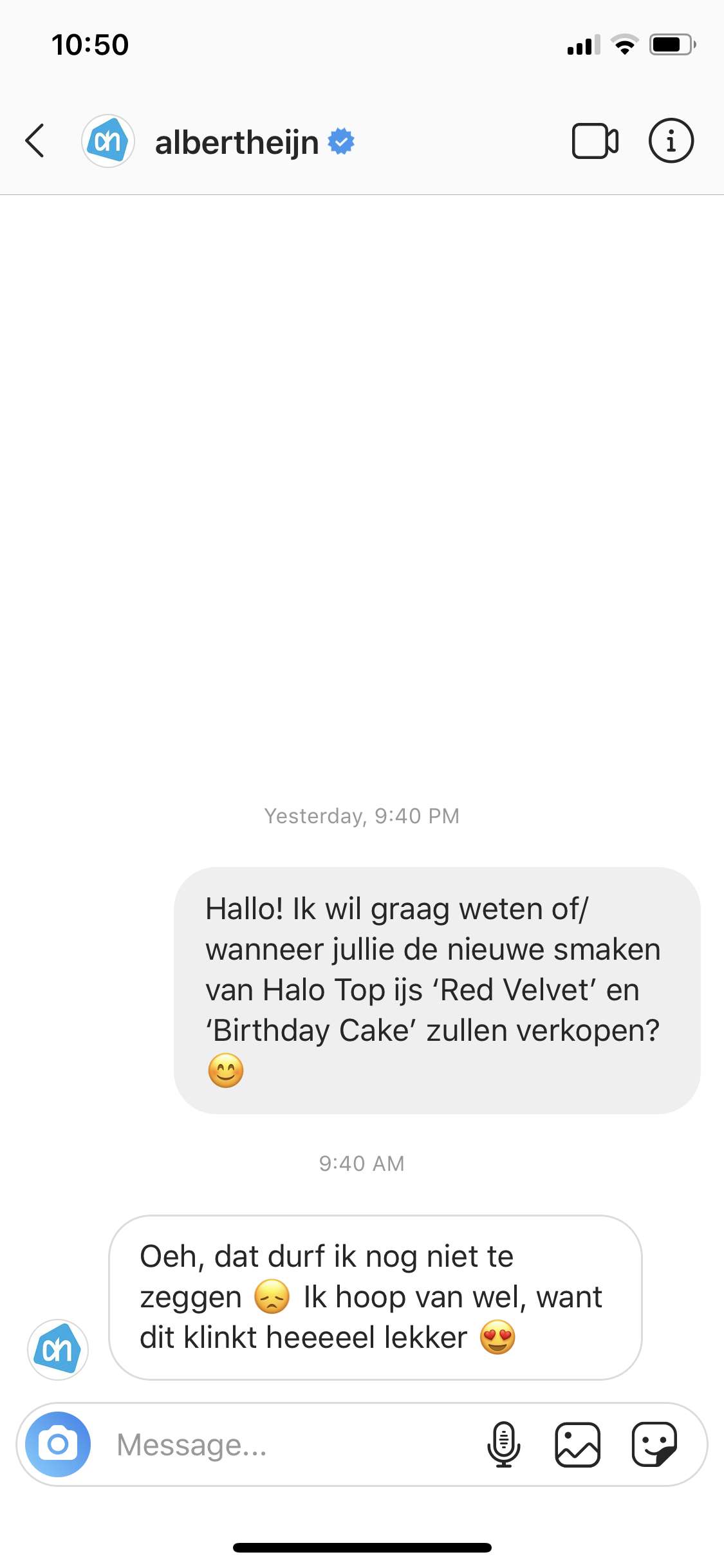Open conversation info details
724x1568 pixels.
(x=671, y=140)
